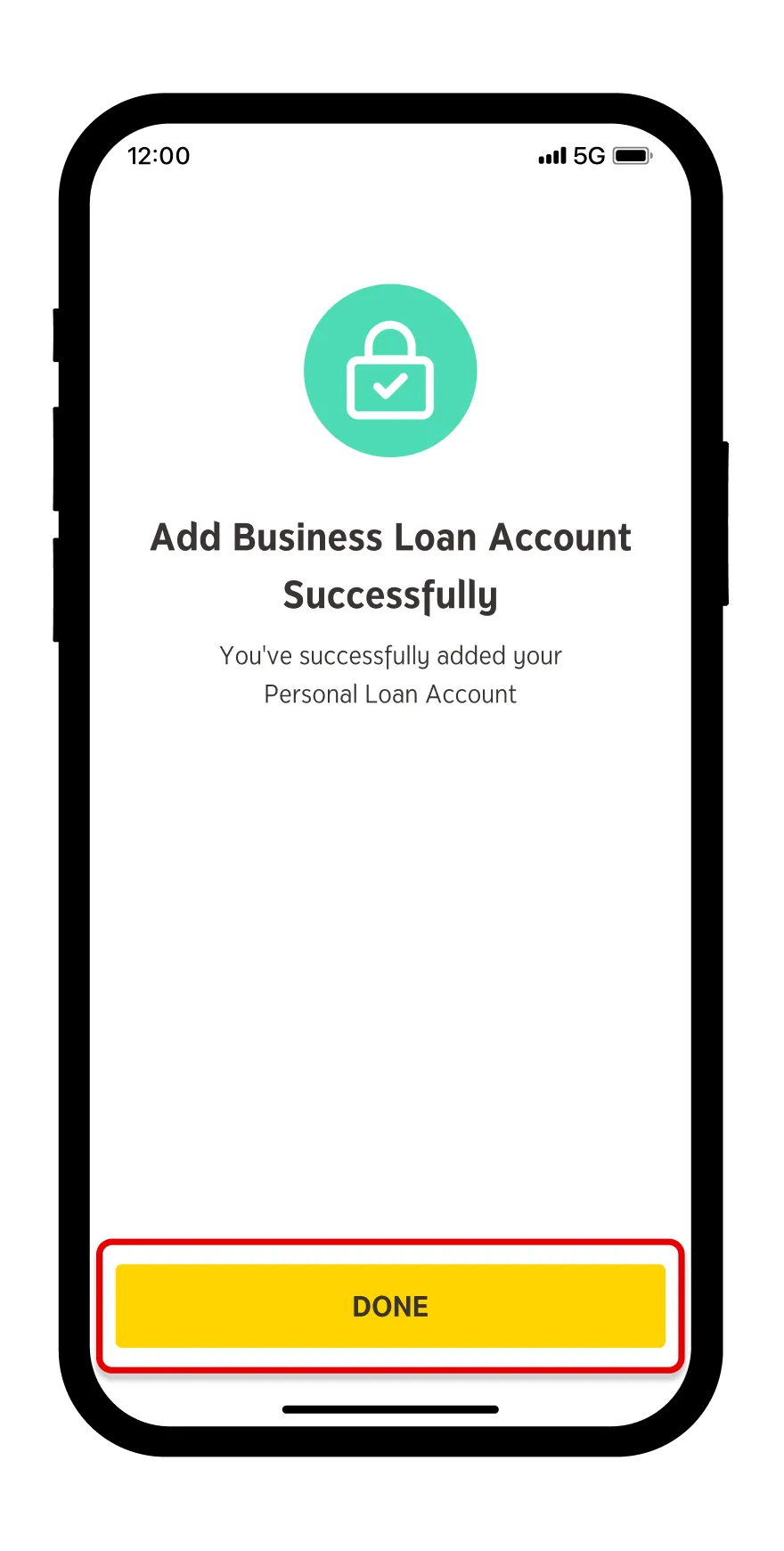Tap the yellow DONE button

pos(390,1306)
